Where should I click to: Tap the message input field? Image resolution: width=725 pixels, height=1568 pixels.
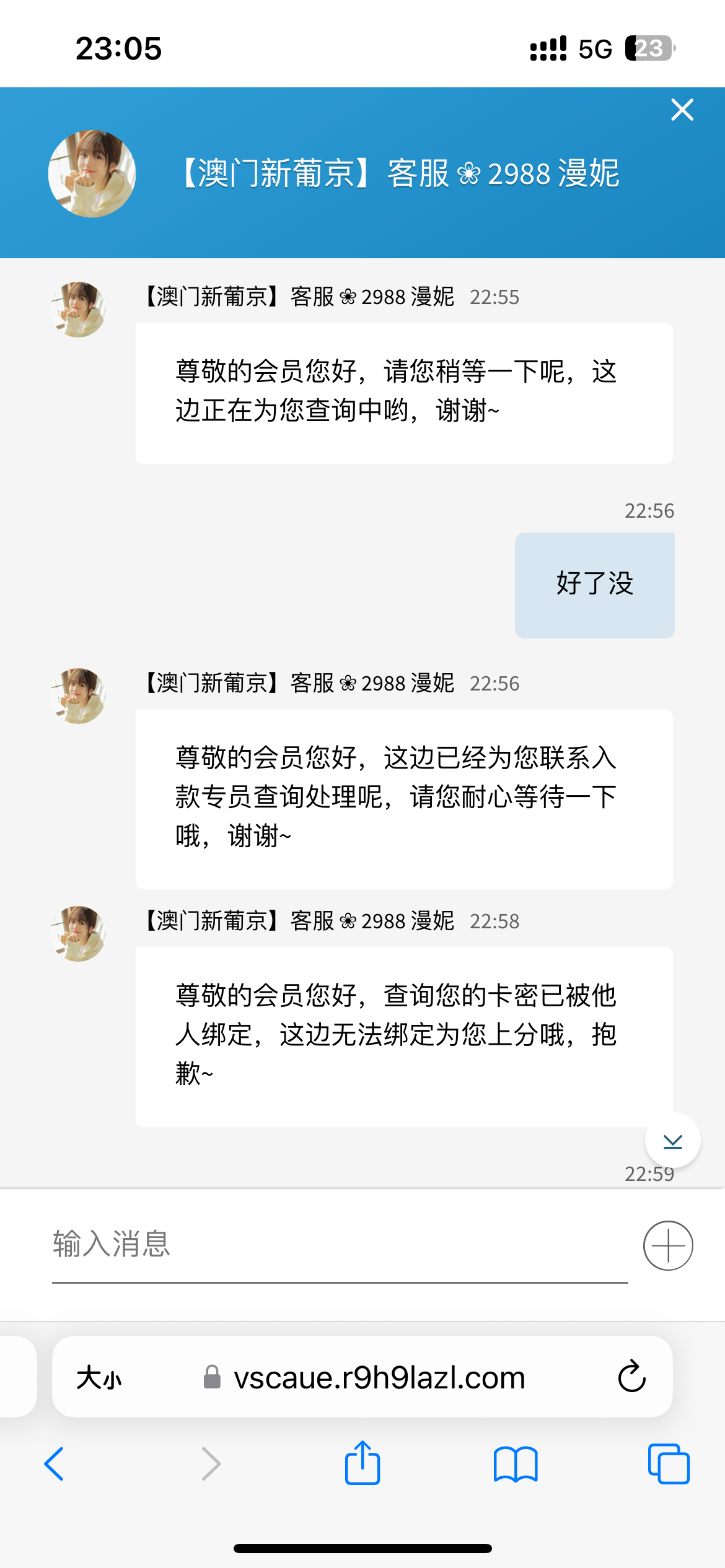click(340, 1245)
